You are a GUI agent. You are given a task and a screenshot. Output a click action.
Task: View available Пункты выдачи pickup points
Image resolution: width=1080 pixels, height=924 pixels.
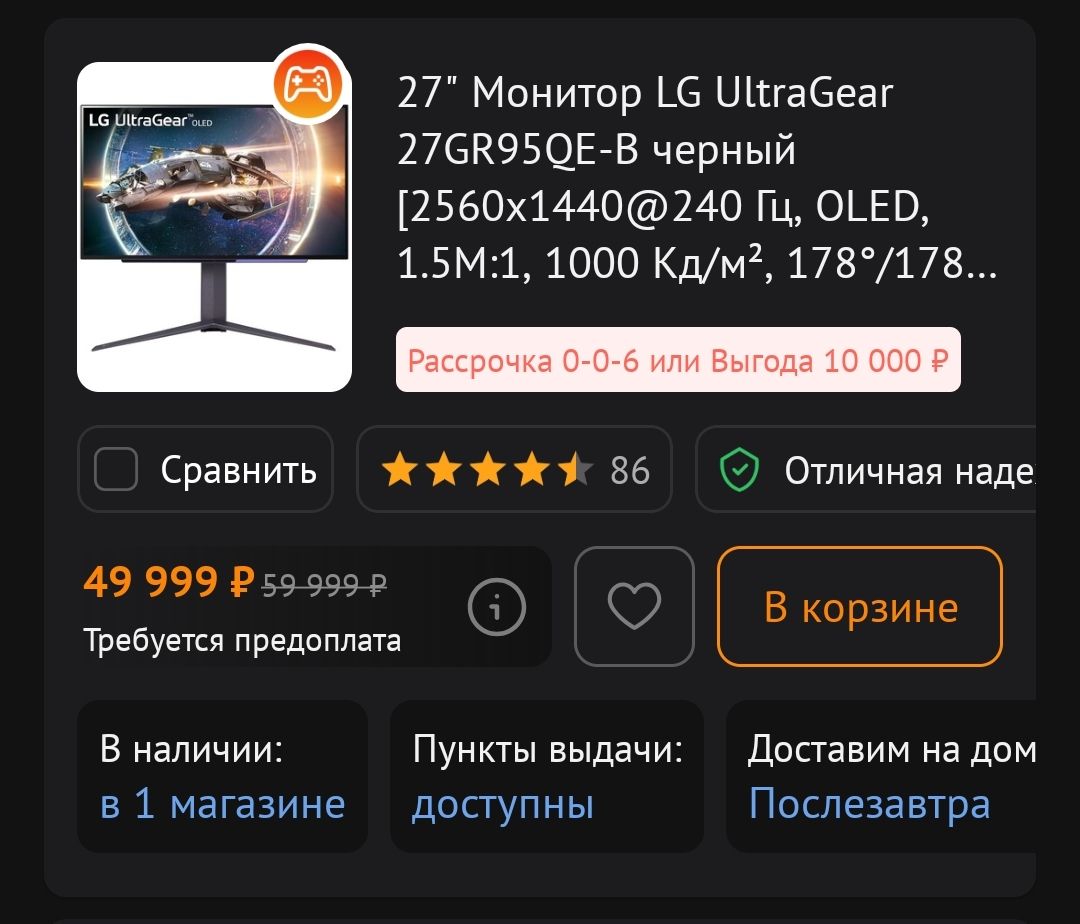tap(502, 804)
